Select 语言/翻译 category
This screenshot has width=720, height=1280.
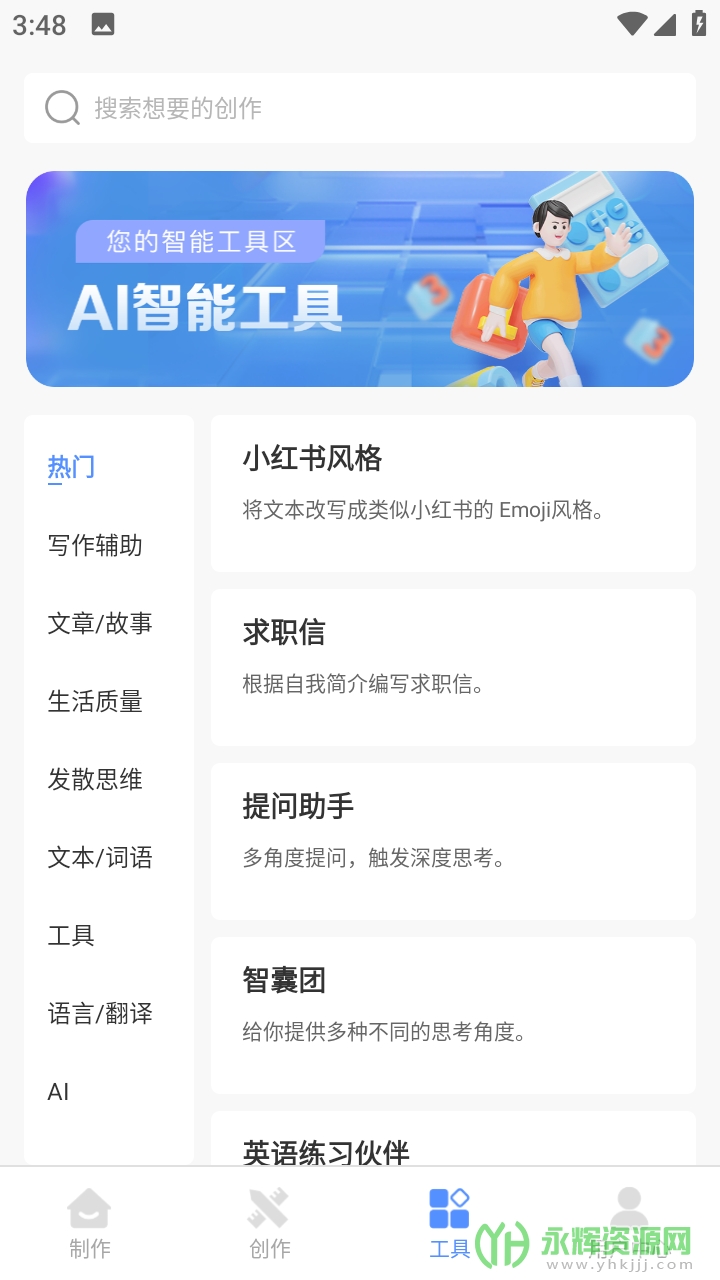[100, 1013]
